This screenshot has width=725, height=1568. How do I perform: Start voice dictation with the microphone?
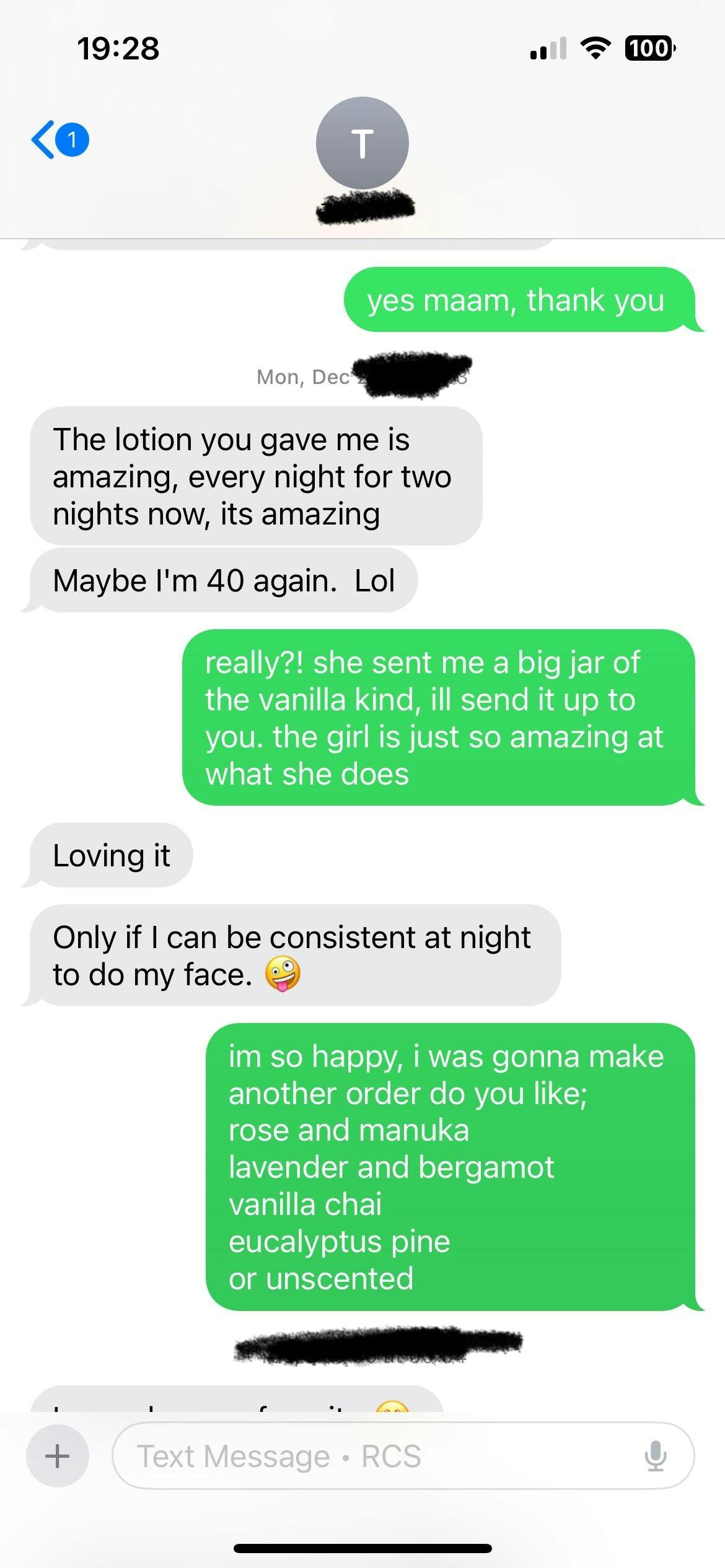(x=655, y=1456)
